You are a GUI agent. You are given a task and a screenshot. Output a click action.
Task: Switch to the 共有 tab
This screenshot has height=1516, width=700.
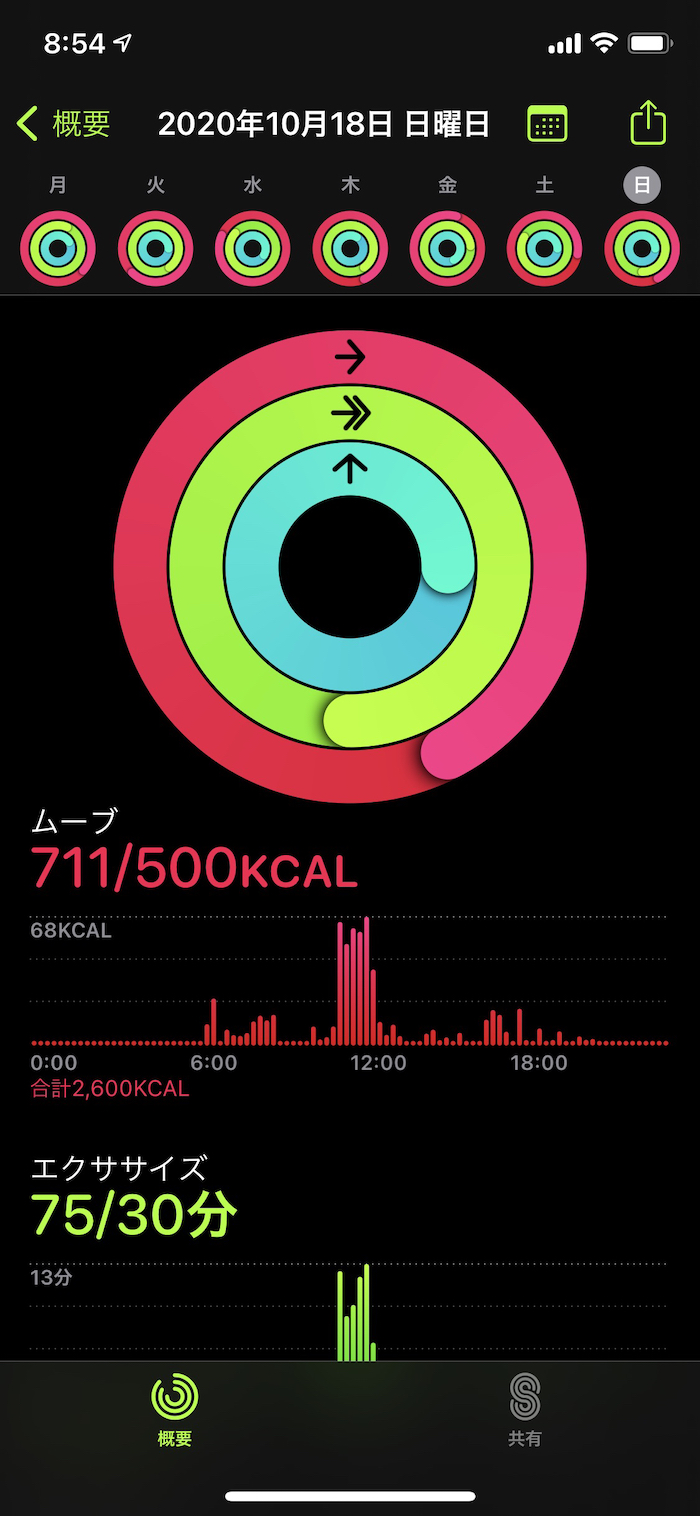(525, 1410)
